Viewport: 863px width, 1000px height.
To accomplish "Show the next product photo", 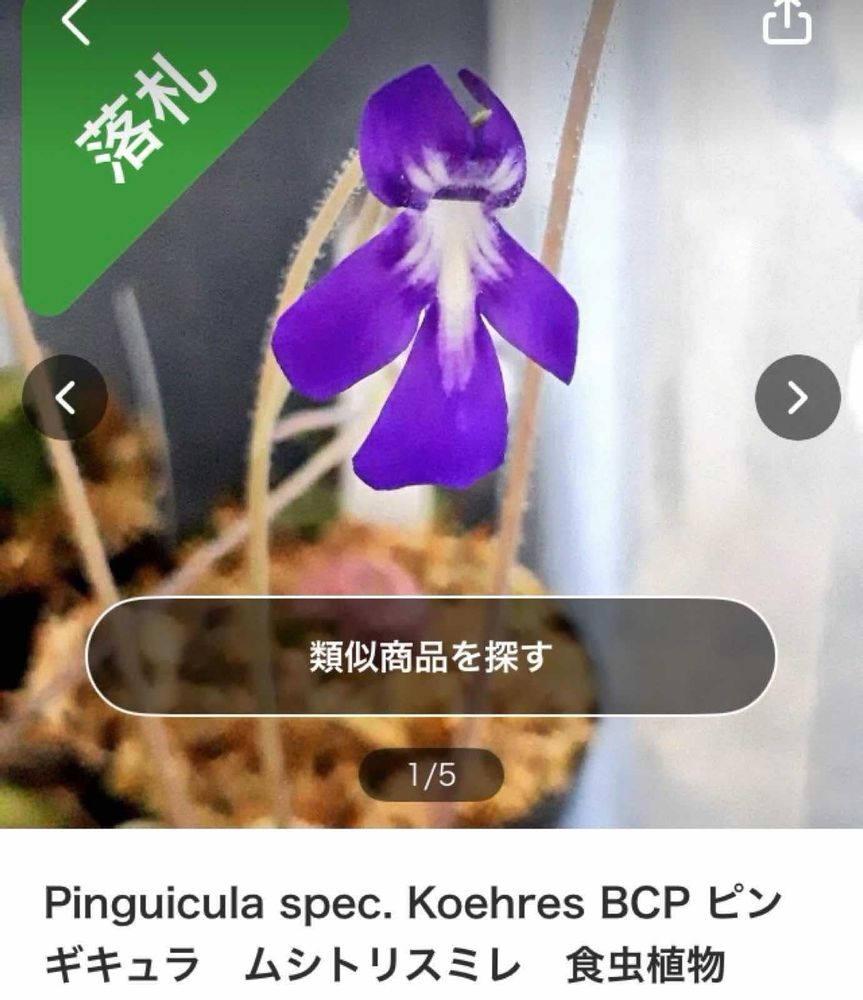I will pyautogui.click(x=797, y=397).
